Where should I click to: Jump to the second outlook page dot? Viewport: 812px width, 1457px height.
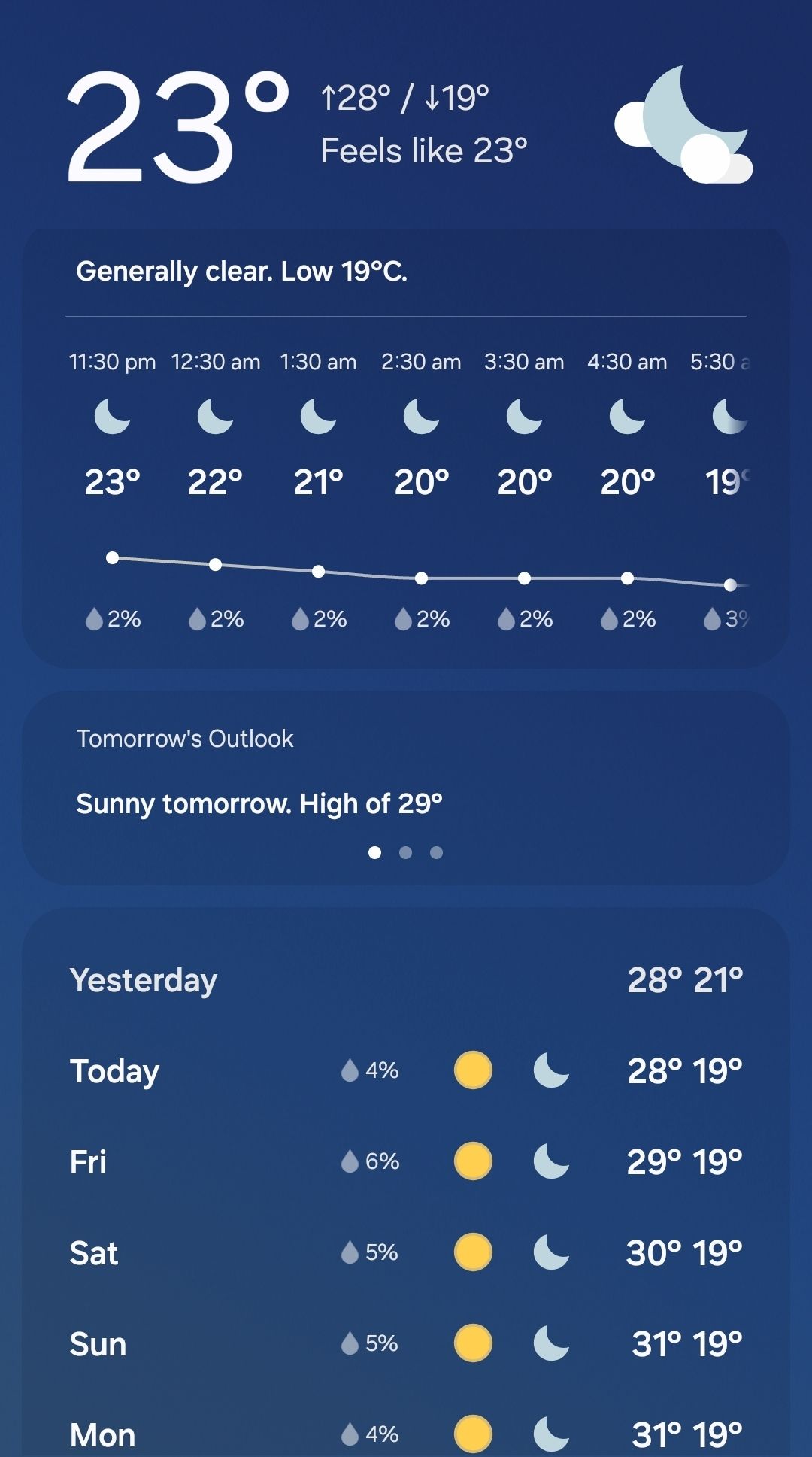(405, 852)
